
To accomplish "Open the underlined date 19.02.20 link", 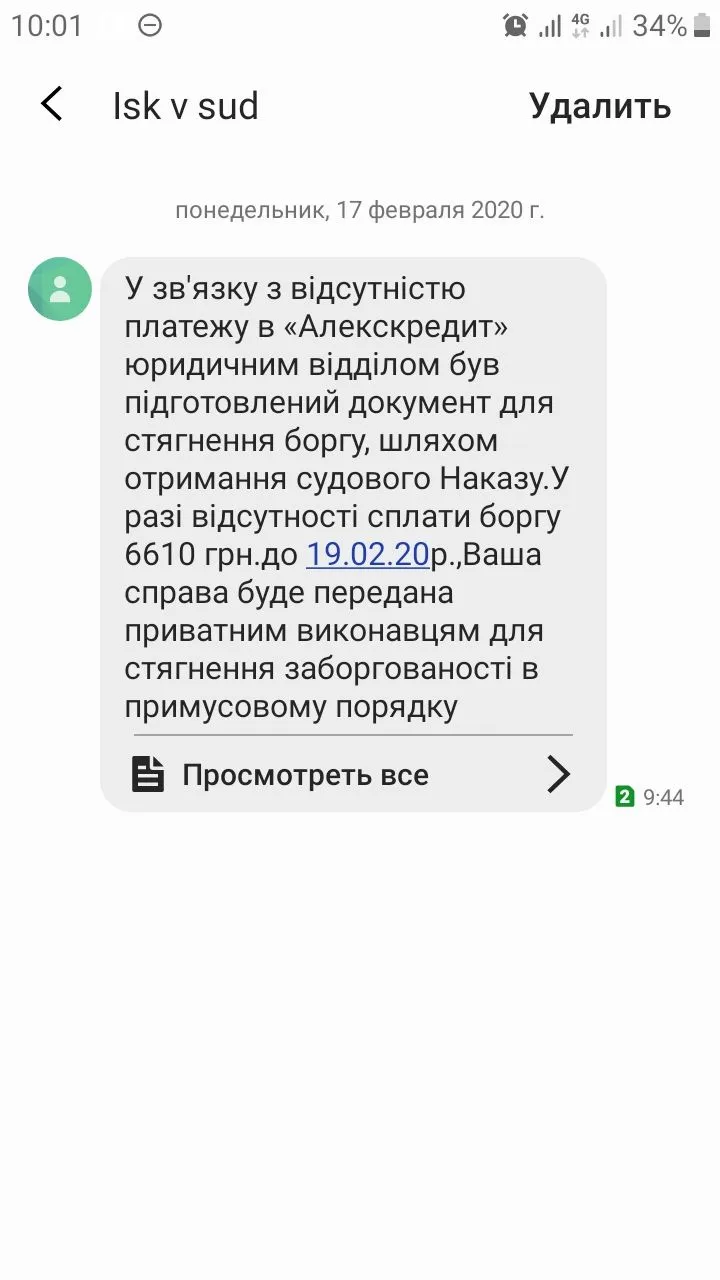I will click(367, 554).
